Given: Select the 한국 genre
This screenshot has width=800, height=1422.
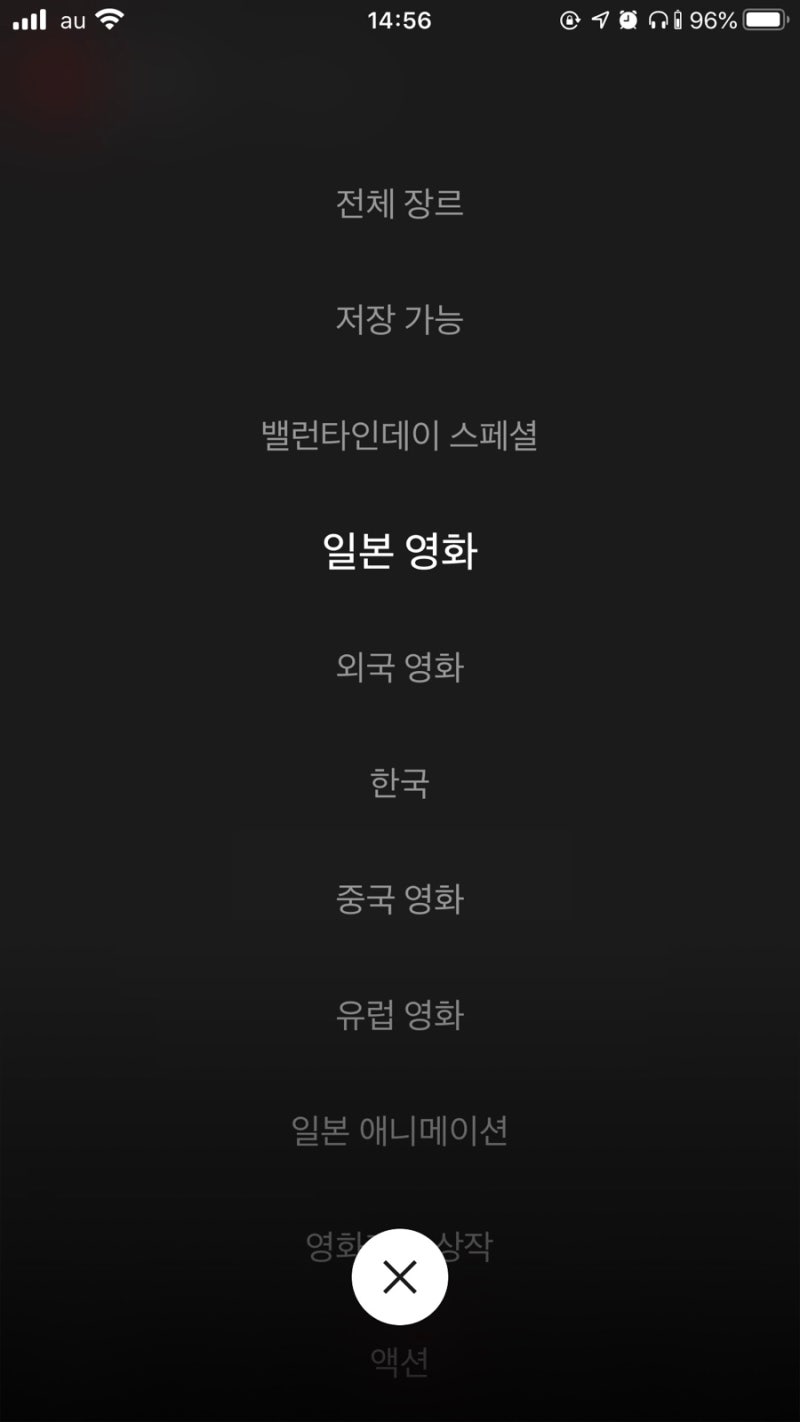Looking at the screenshot, I should 400,783.
